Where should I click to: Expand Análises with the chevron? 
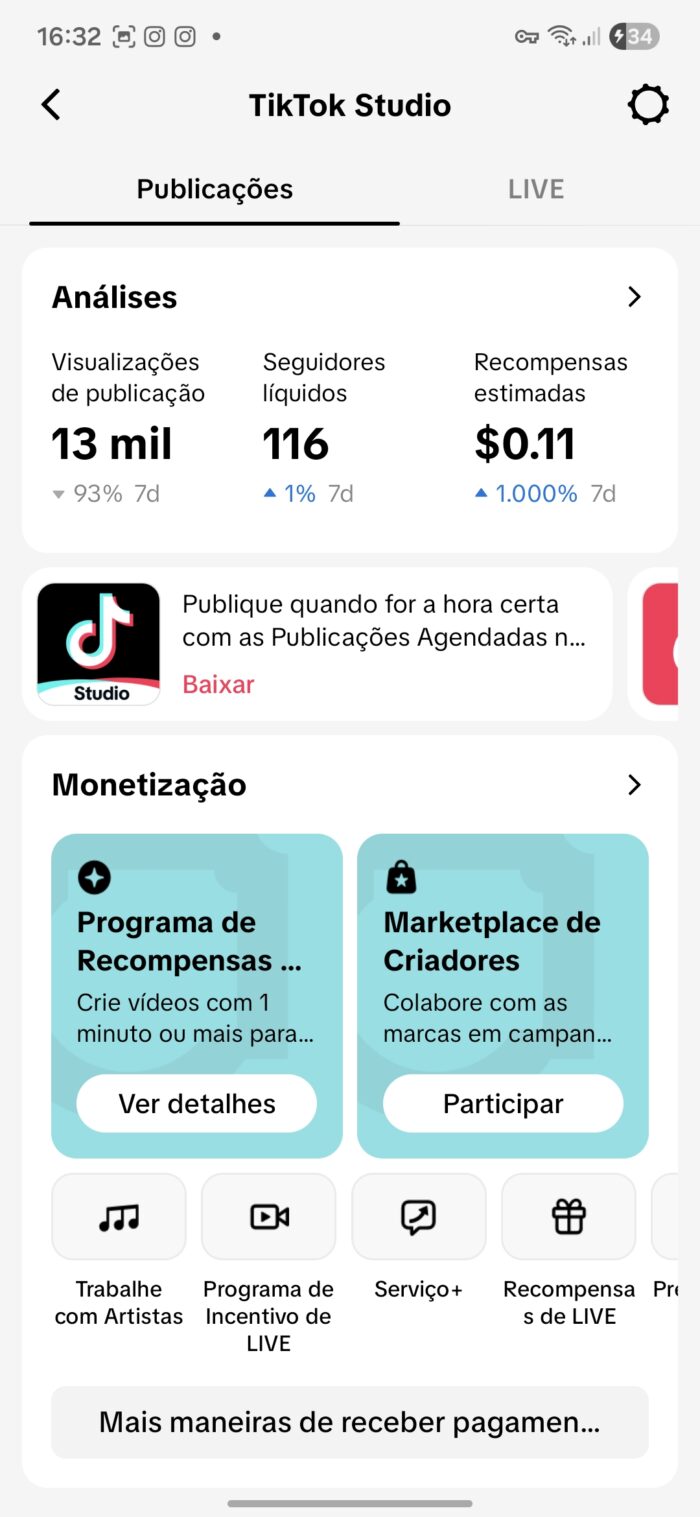click(x=634, y=297)
